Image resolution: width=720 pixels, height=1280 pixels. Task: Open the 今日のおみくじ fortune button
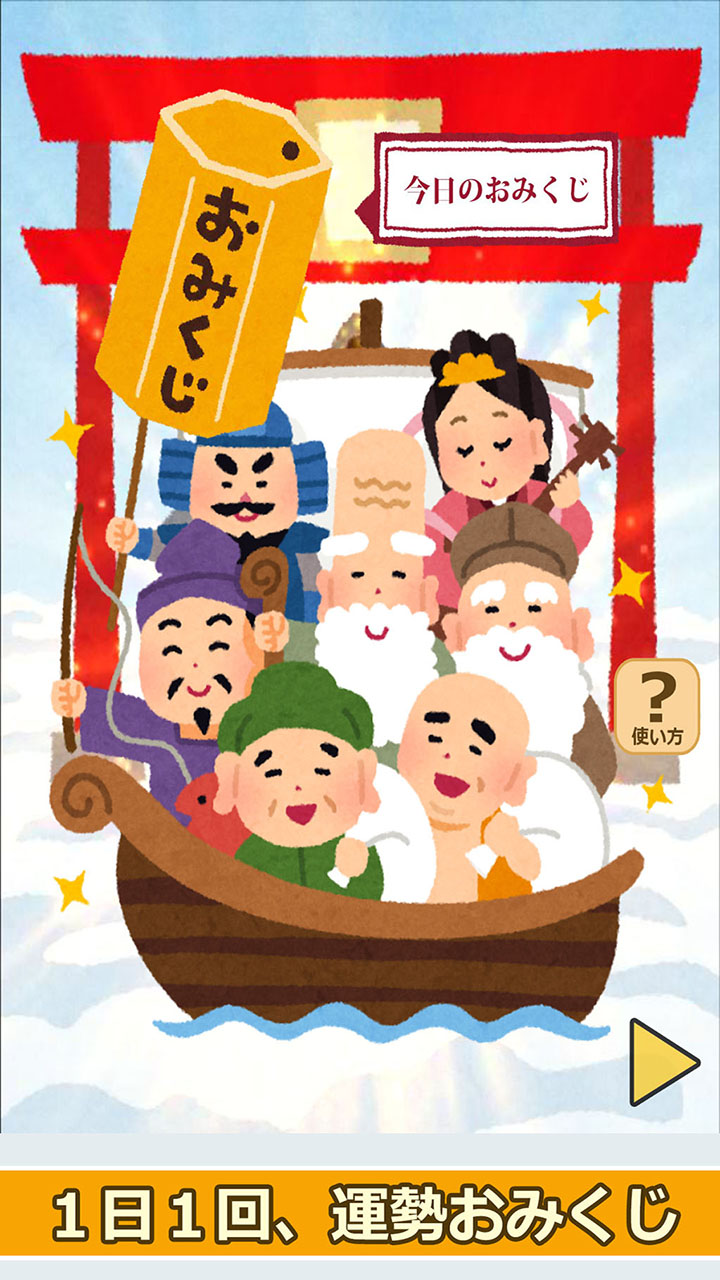[x=496, y=189]
